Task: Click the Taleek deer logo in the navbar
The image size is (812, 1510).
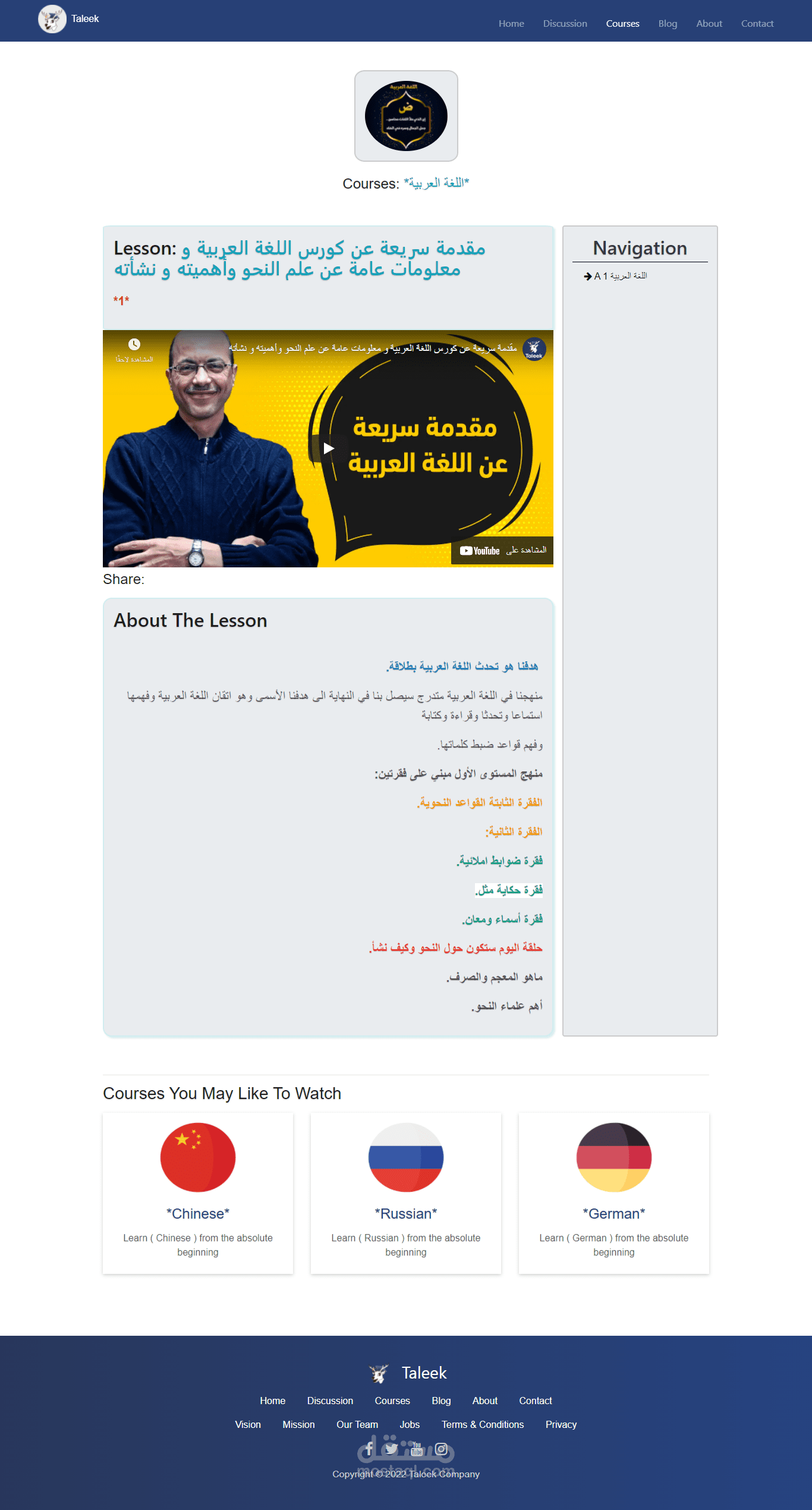Action: tap(52, 19)
